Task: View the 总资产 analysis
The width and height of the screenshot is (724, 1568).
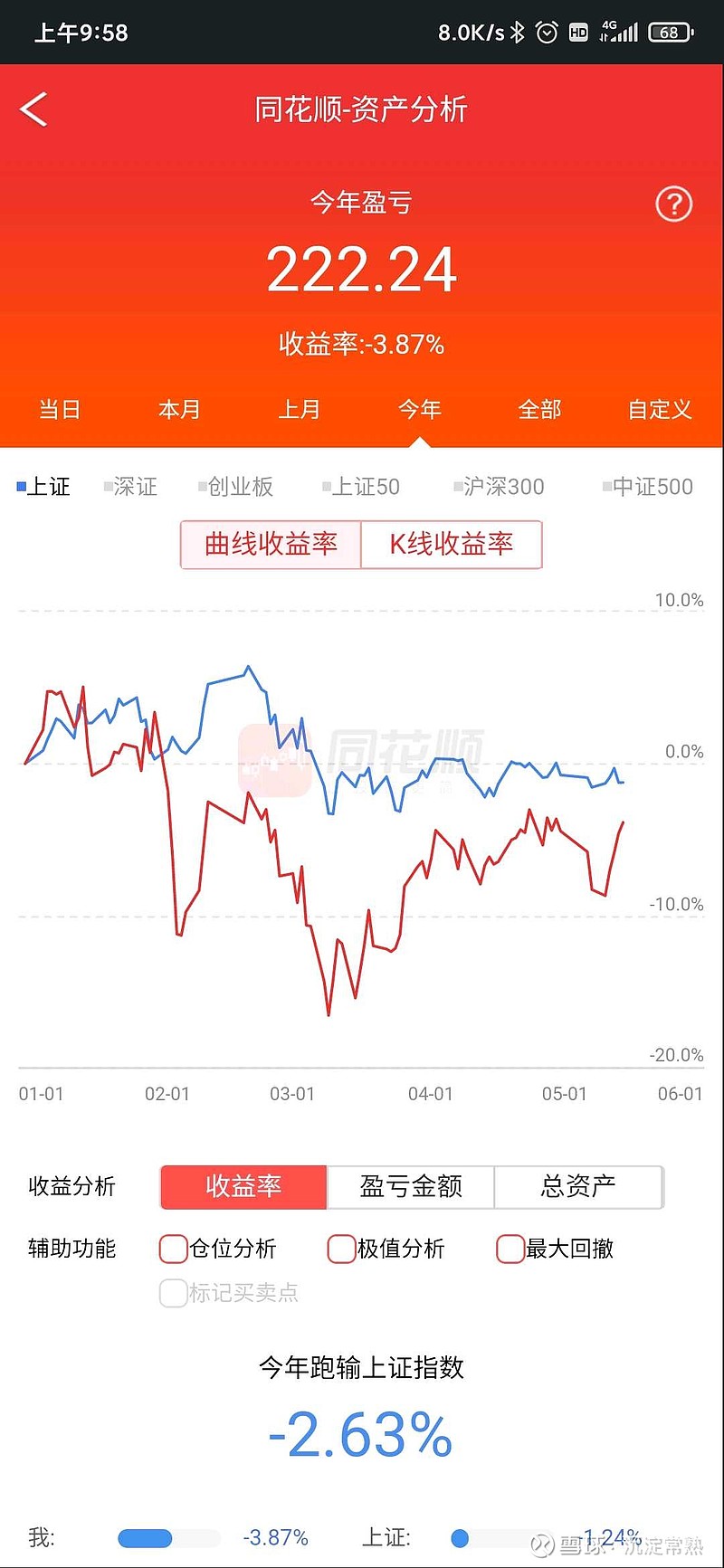Action: point(578,1187)
